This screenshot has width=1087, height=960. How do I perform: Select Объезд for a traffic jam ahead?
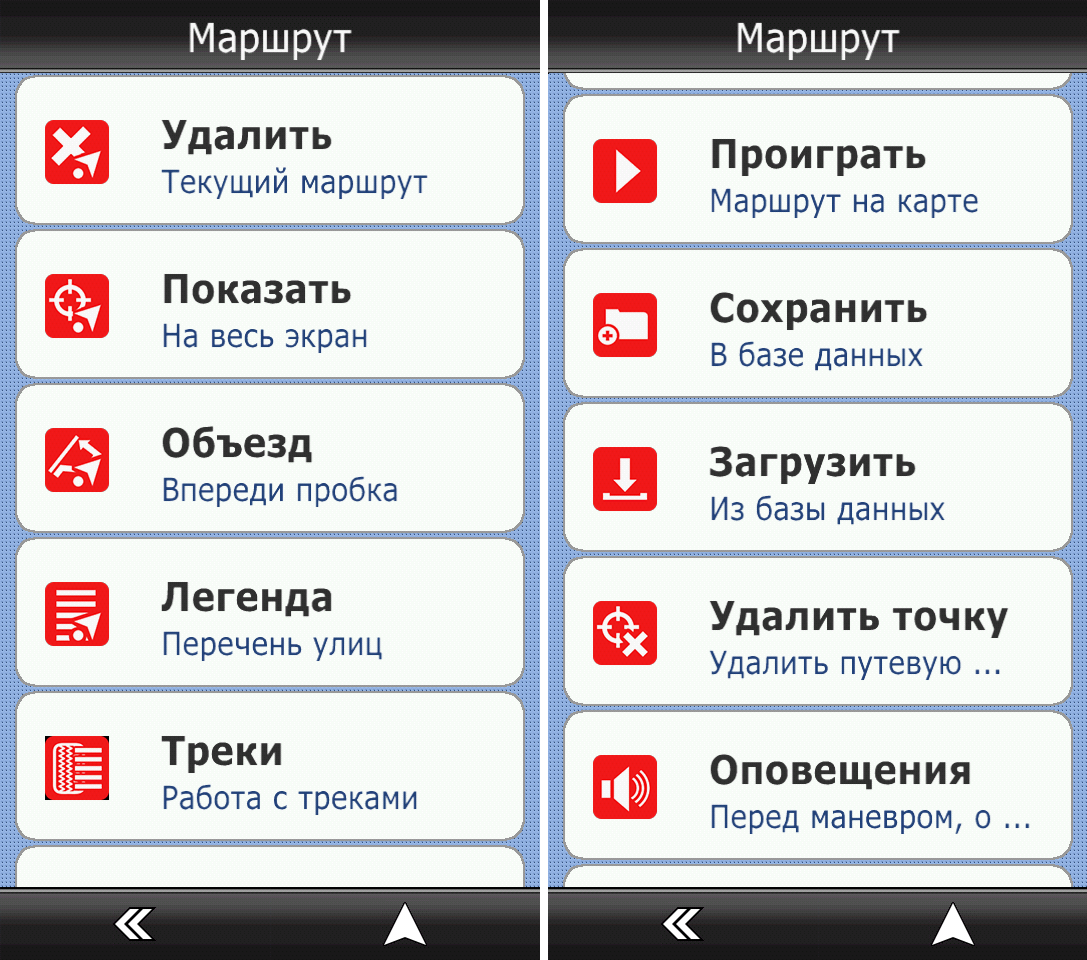coord(270,459)
